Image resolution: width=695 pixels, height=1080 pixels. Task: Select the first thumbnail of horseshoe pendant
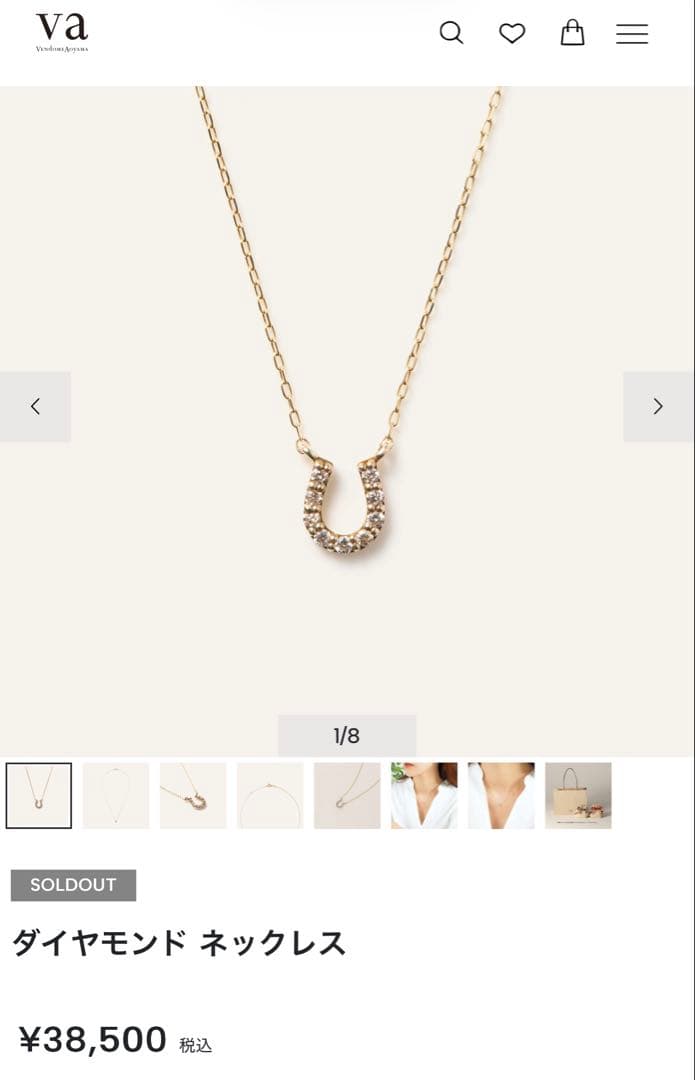(x=39, y=796)
